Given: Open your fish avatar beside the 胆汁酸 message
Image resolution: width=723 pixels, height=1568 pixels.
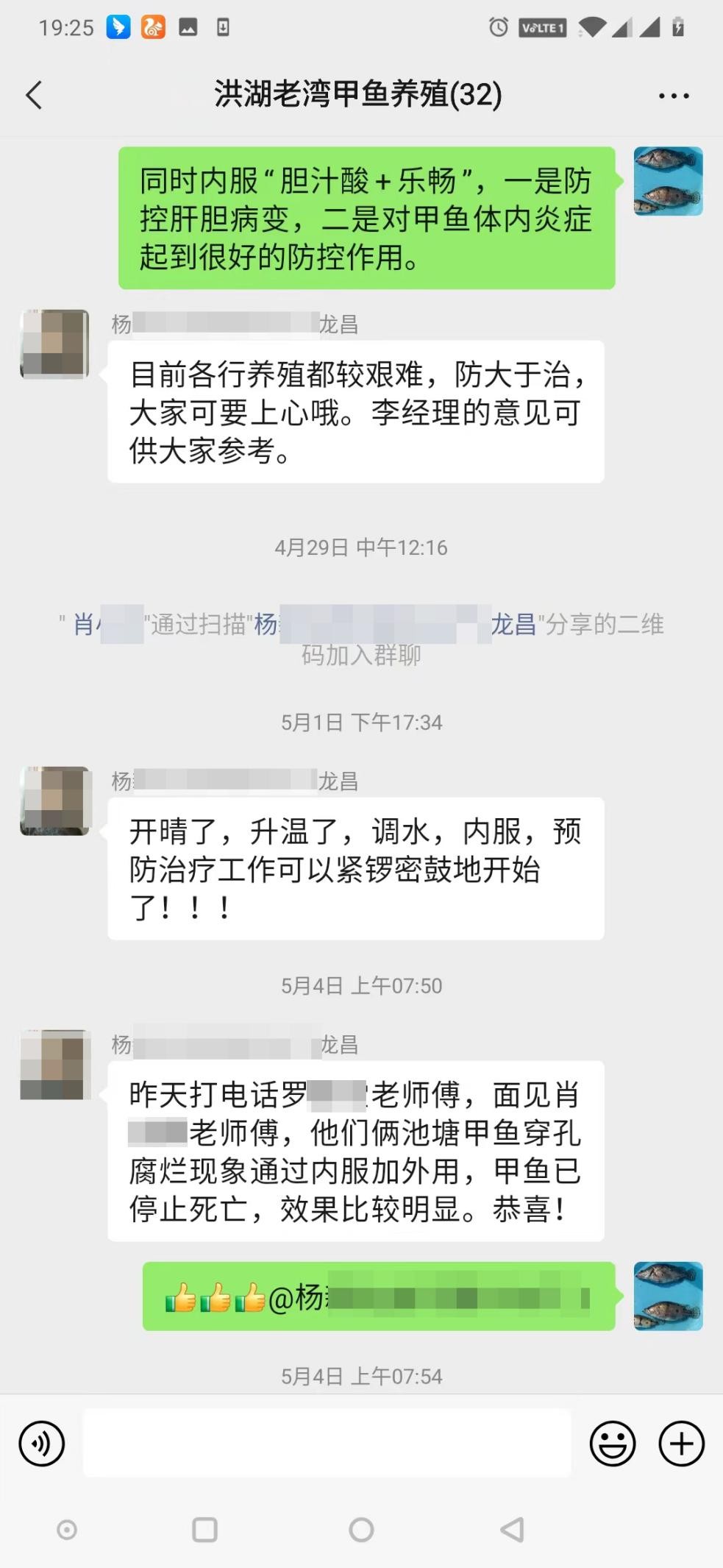Looking at the screenshot, I should (x=669, y=181).
